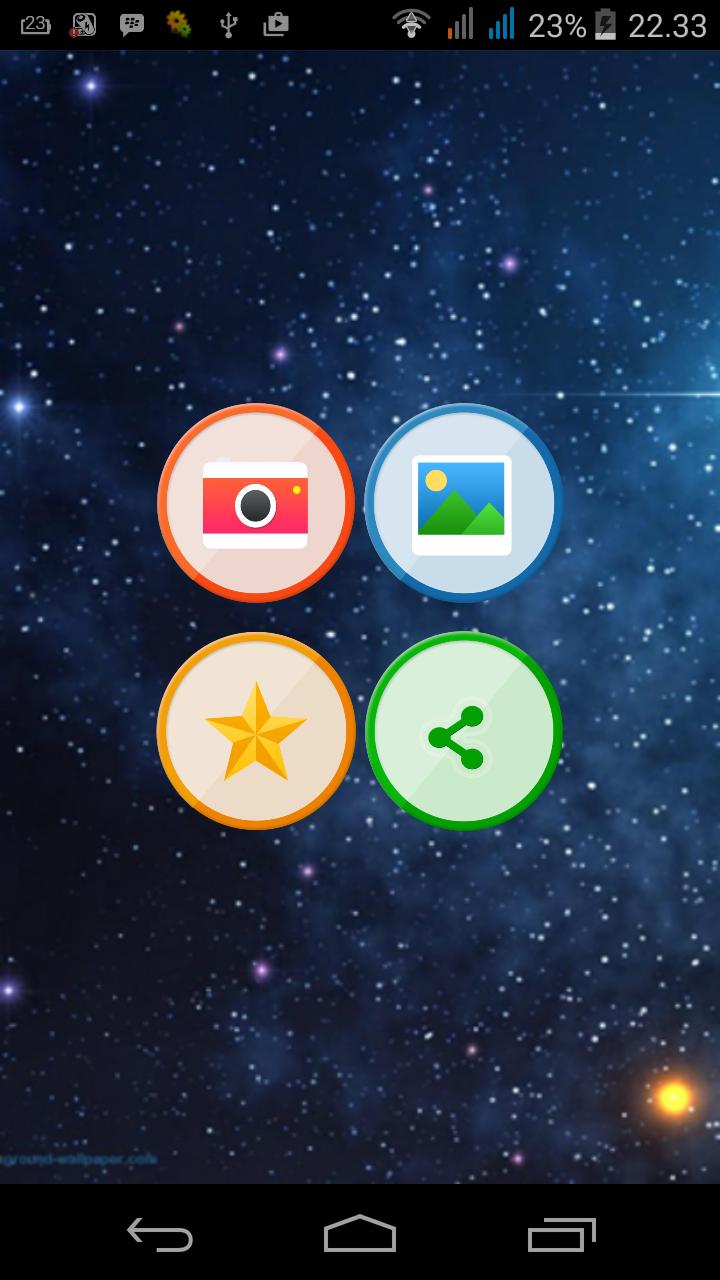
Task: Return to the home screen
Action: [x=360, y=1234]
